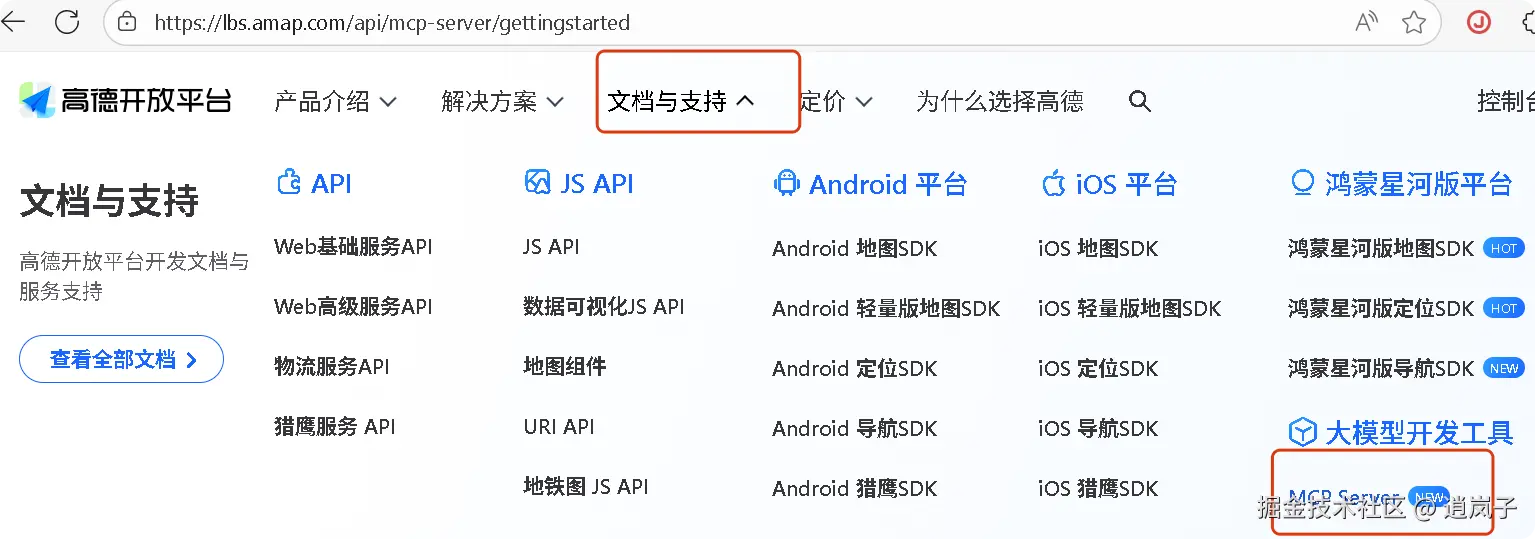Open the site search magnifier icon
Screen dimensions: 1535x539
[1139, 101]
